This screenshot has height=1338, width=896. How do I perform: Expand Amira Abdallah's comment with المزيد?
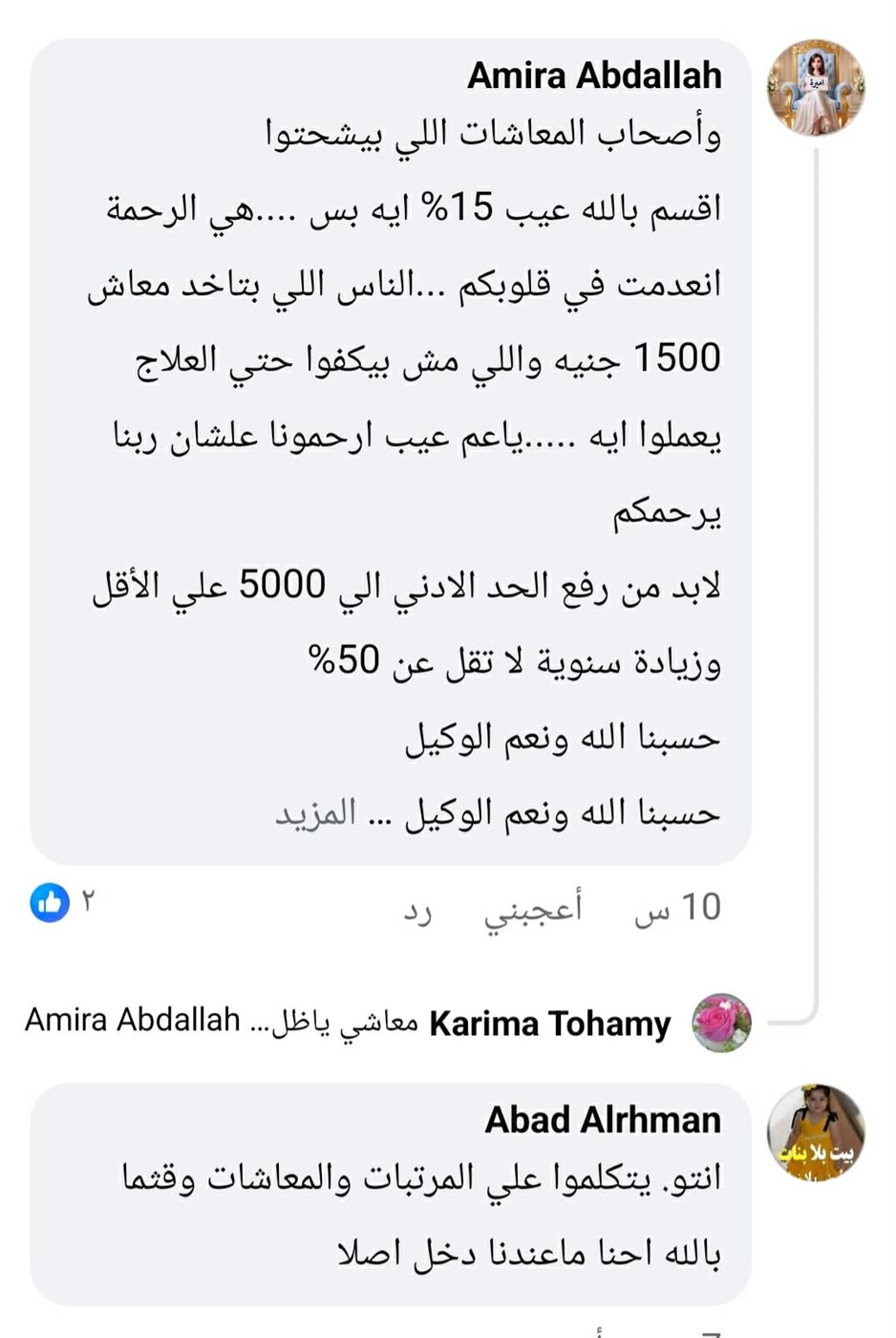pos(315,814)
